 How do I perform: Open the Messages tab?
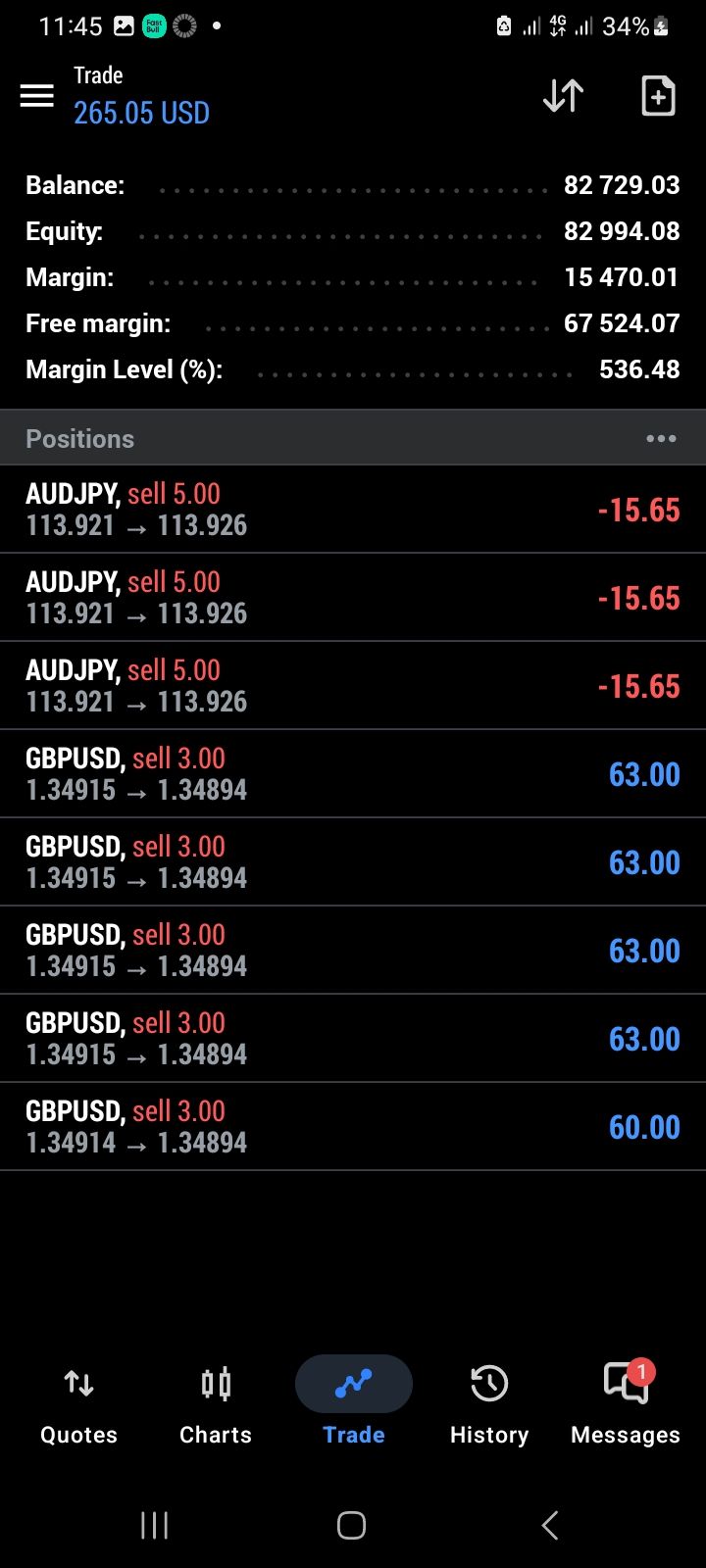click(626, 1403)
